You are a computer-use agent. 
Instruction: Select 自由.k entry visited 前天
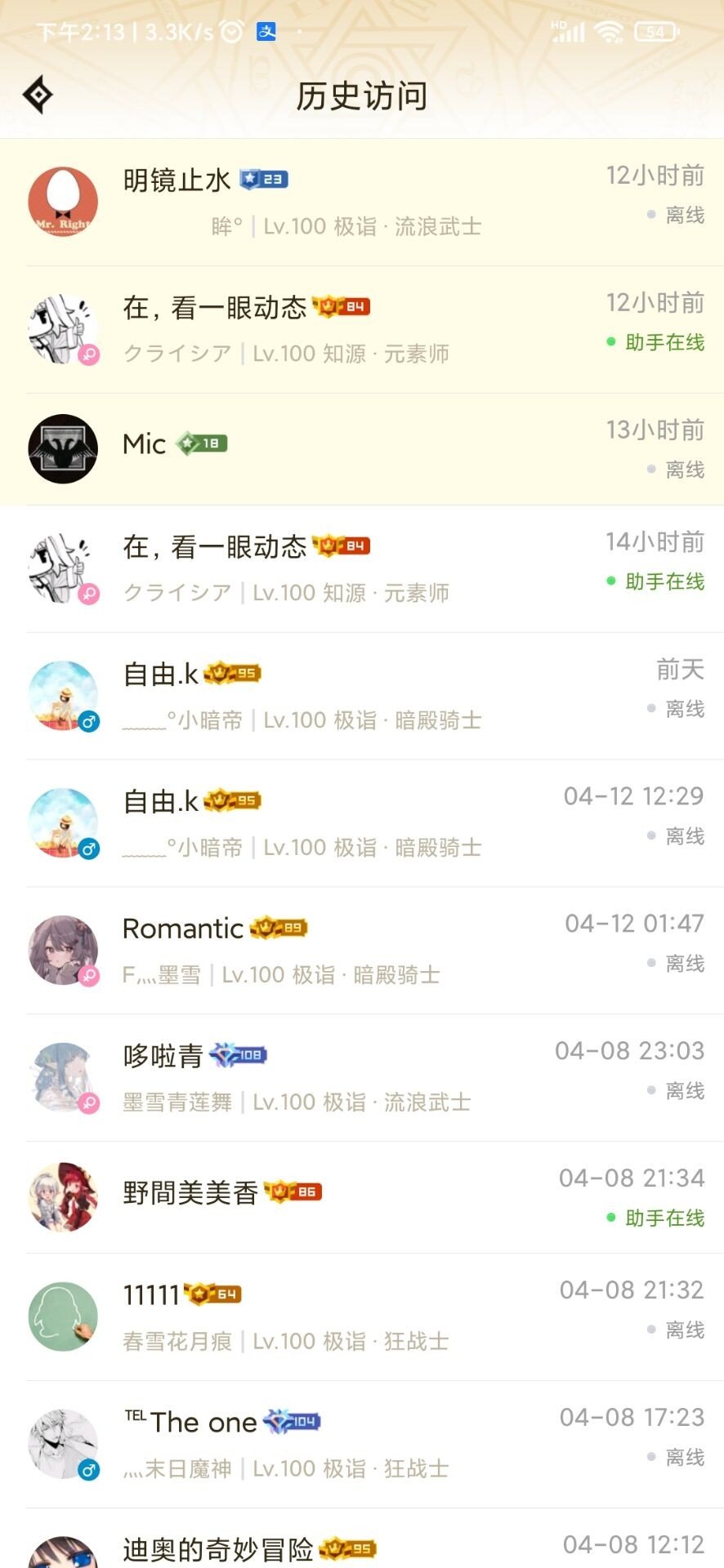coord(362,696)
